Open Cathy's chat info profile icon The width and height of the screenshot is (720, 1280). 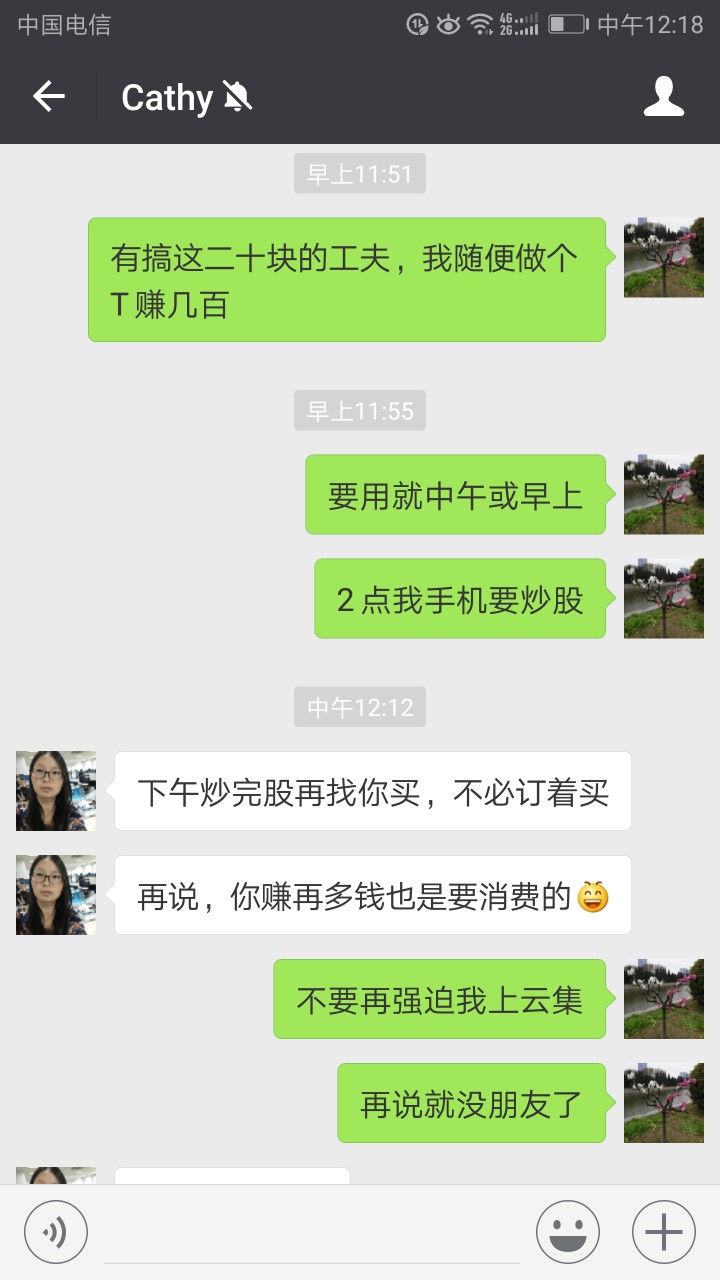pyautogui.click(x=663, y=97)
